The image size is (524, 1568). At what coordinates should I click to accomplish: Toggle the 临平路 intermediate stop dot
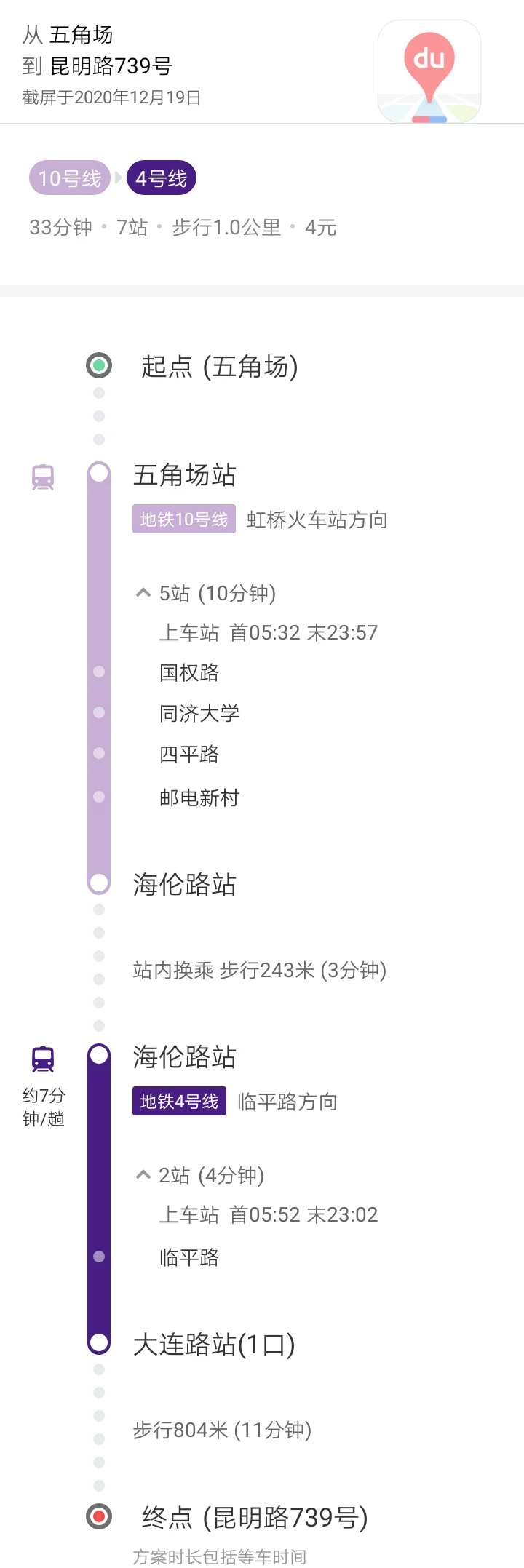point(99,1257)
